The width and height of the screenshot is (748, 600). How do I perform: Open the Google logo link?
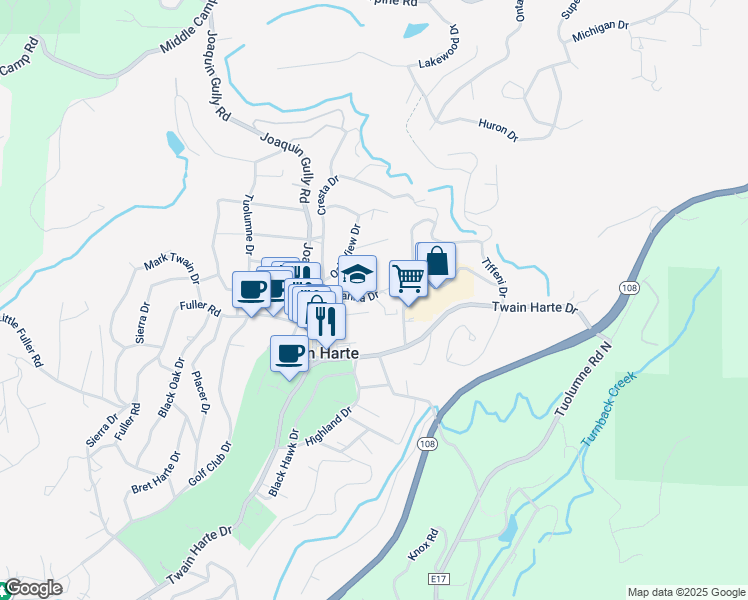pos(33,588)
